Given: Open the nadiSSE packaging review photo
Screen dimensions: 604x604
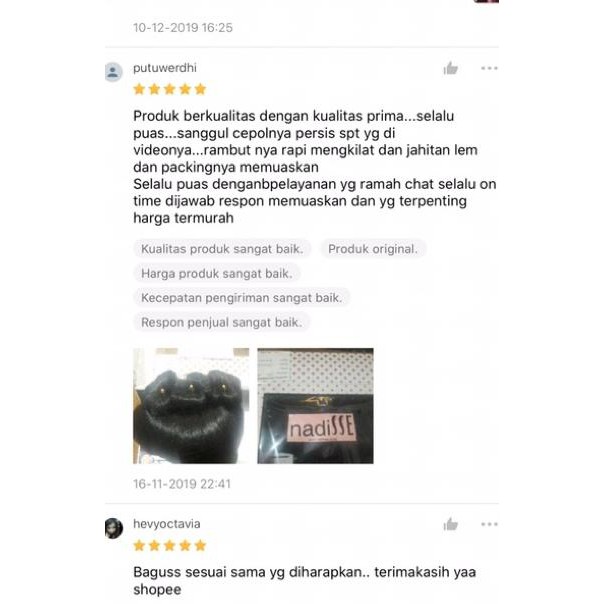Looking at the screenshot, I should point(315,405).
